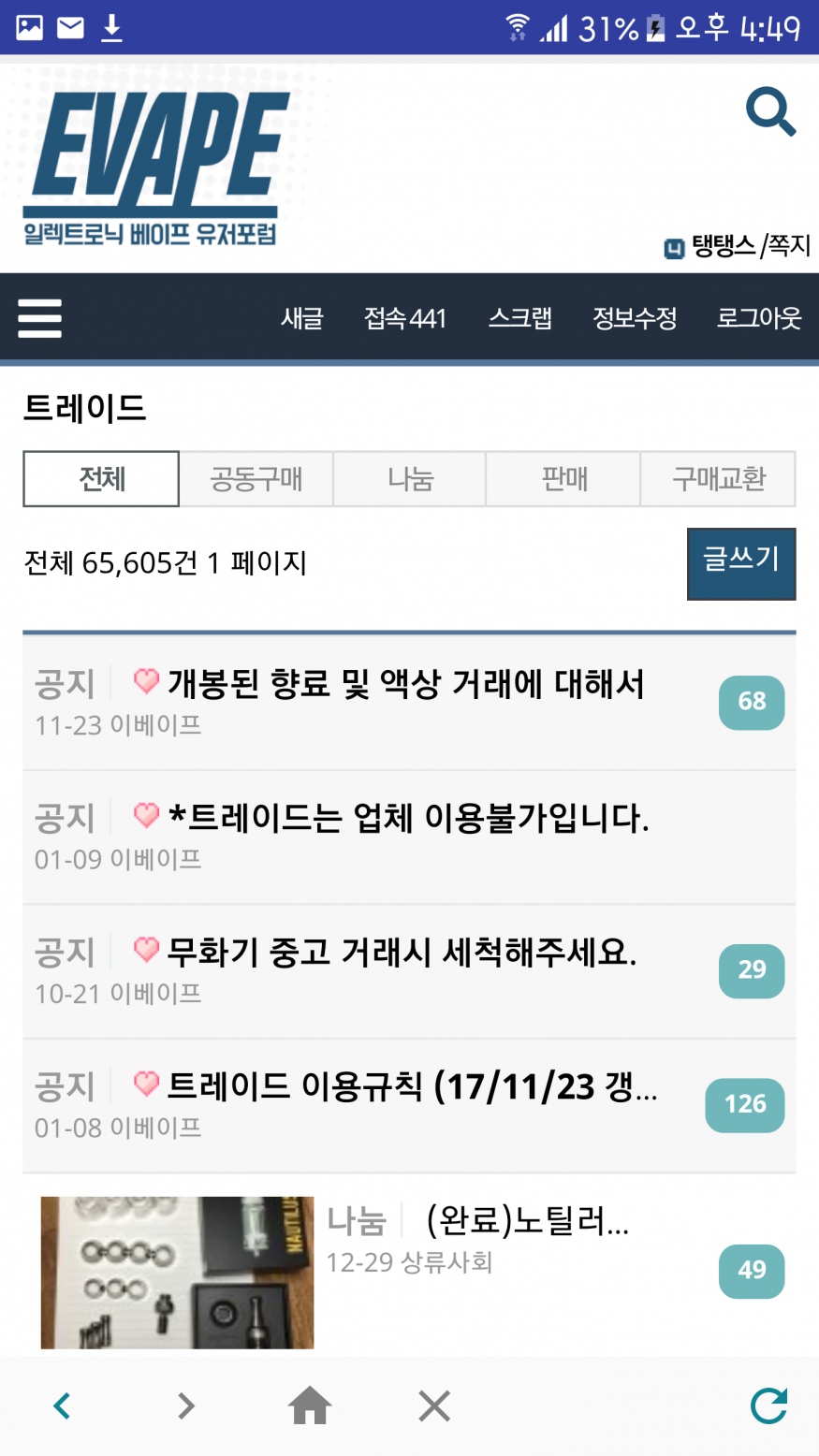Open the hamburger drawer menu

point(40,318)
